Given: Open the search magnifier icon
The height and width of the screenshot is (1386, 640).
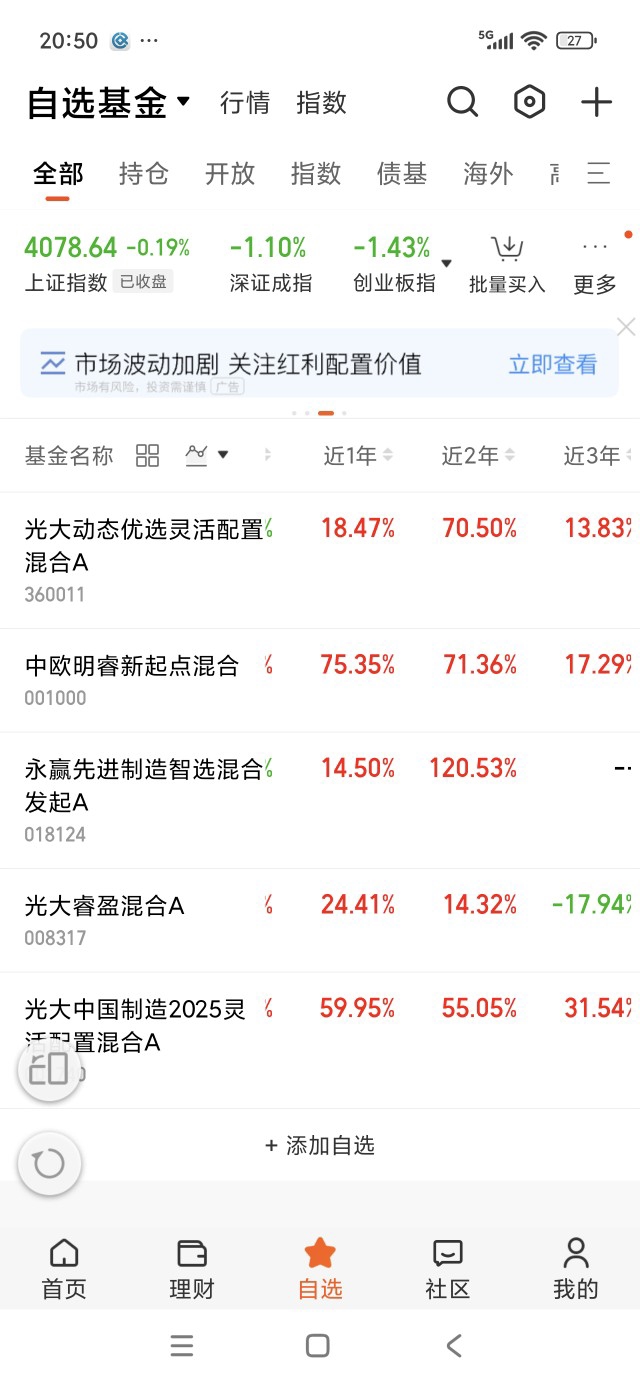Looking at the screenshot, I should (x=462, y=102).
